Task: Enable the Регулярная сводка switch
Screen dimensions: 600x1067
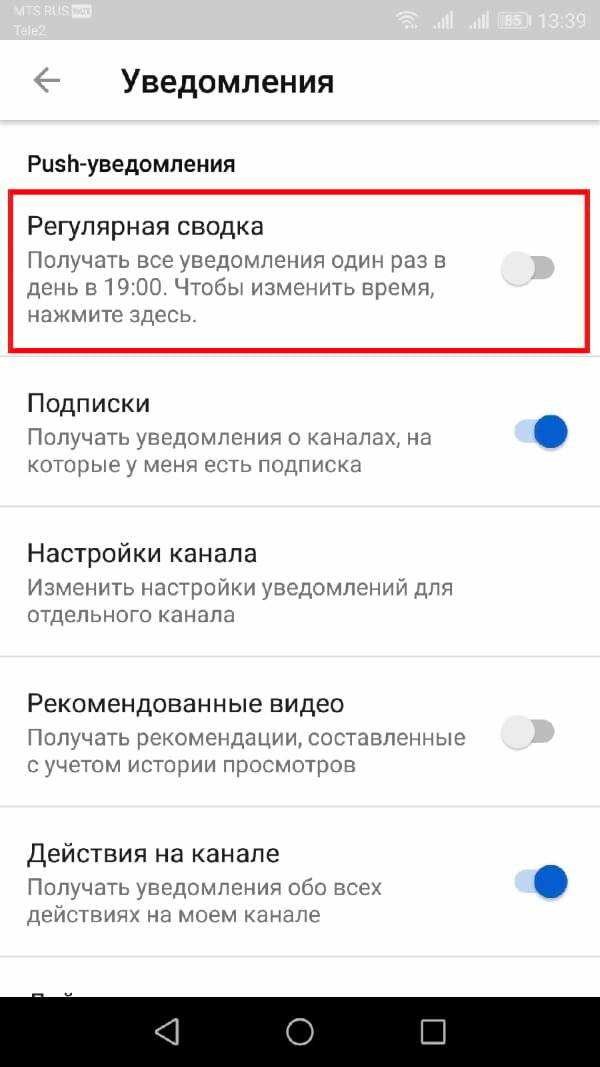Action: tap(527, 269)
